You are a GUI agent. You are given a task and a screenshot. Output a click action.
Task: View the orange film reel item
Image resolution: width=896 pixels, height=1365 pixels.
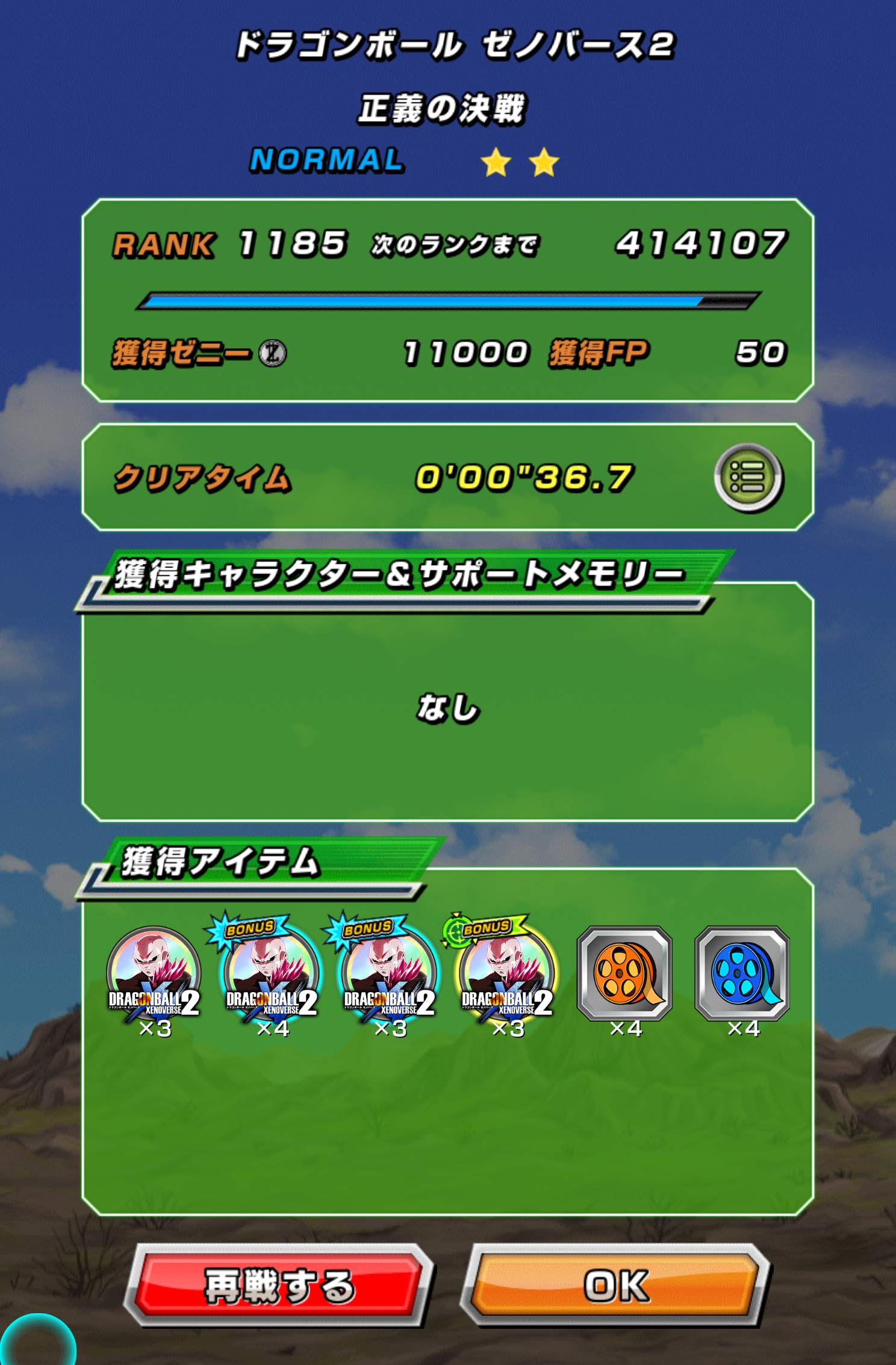(624, 973)
